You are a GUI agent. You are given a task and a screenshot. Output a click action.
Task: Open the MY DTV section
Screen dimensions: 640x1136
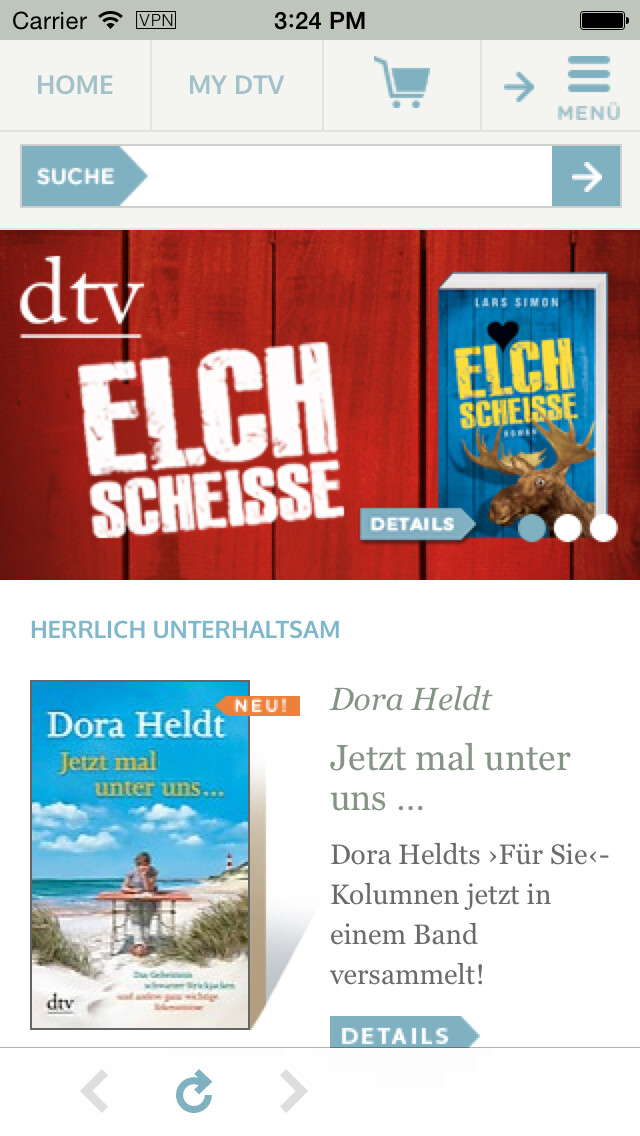[x=236, y=85]
